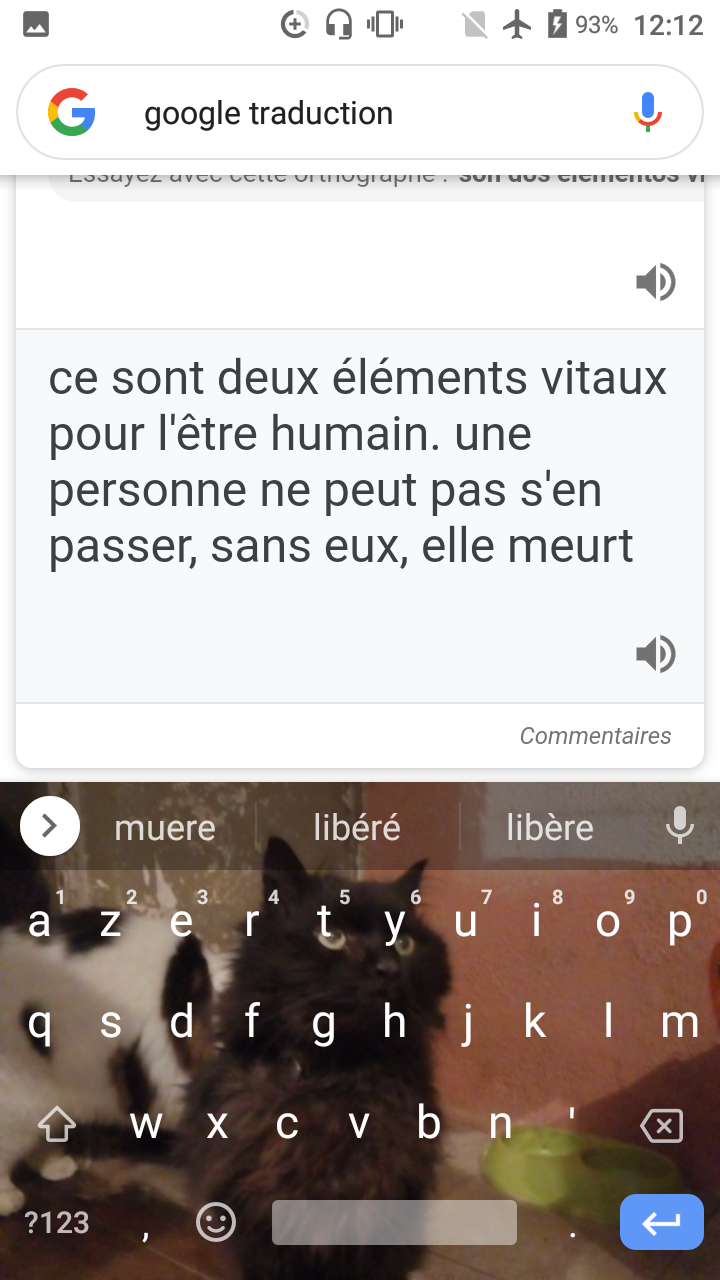The height and width of the screenshot is (1280, 720).
Task: Open the emoji keyboard
Action: coord(216,1222)
